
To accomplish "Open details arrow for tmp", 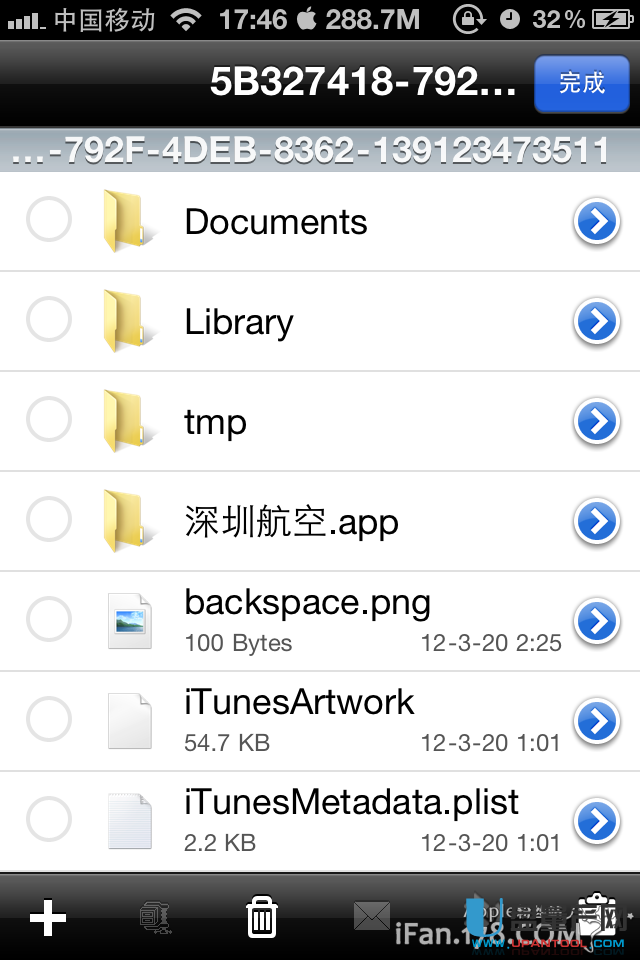I will click(597, 422).
